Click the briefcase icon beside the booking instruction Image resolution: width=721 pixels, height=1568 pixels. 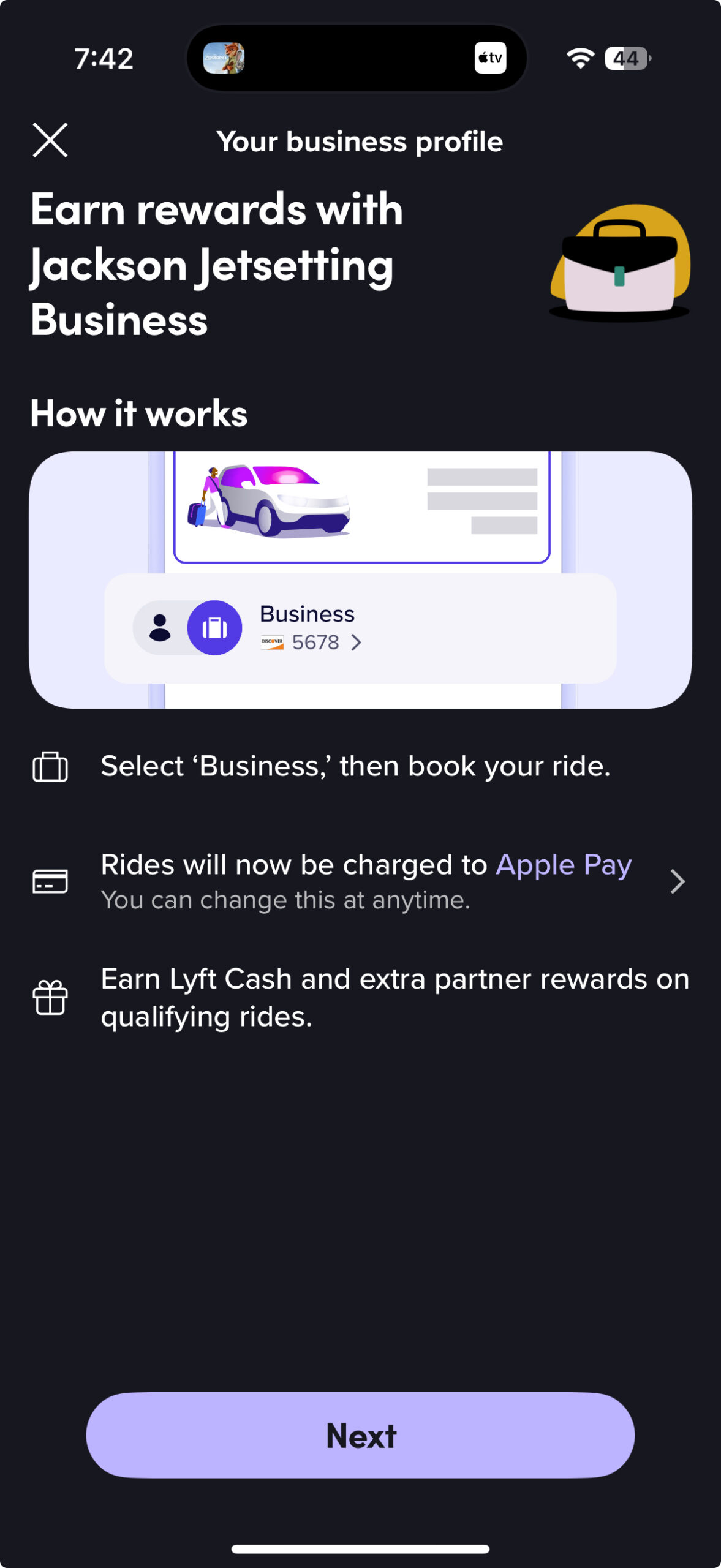point(50,766)
